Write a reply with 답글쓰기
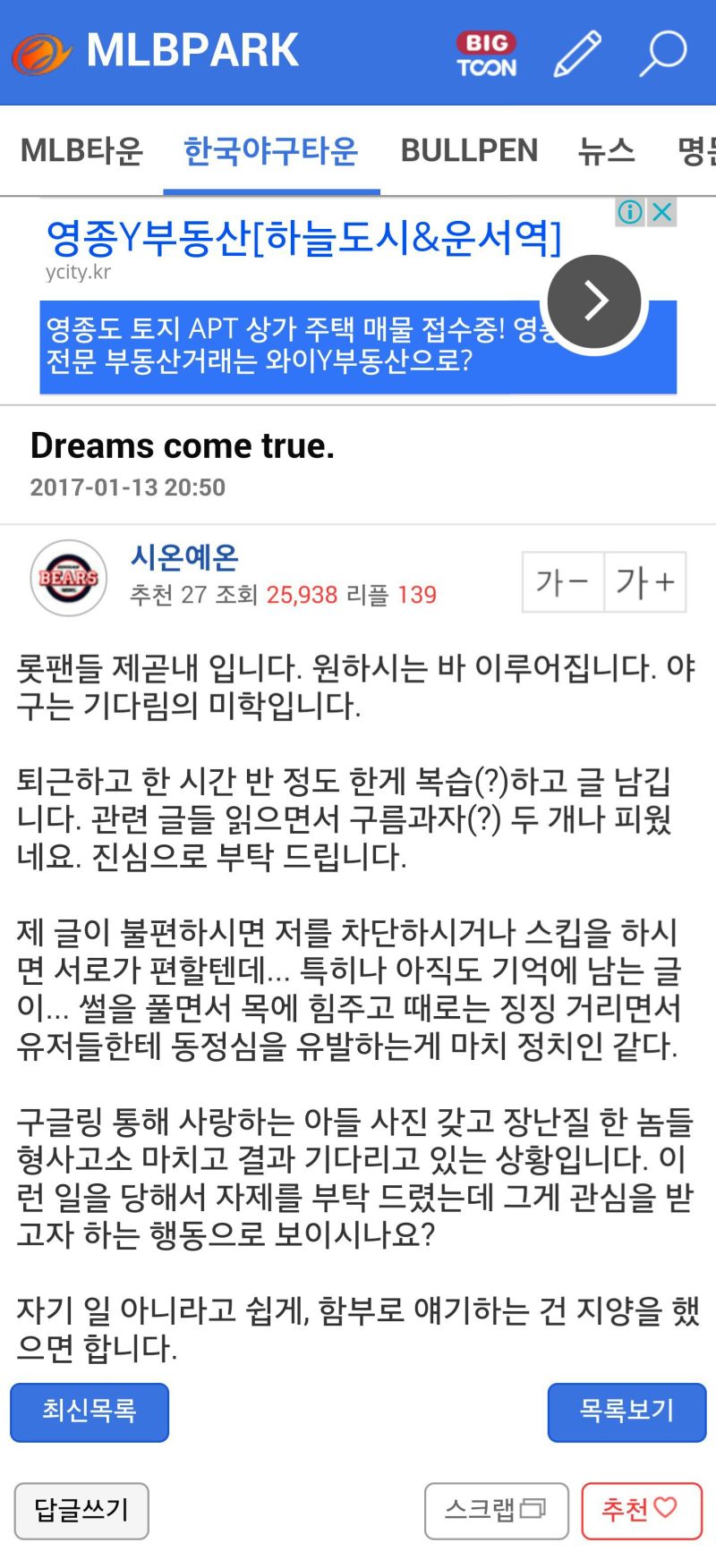 coord(81,1511)
